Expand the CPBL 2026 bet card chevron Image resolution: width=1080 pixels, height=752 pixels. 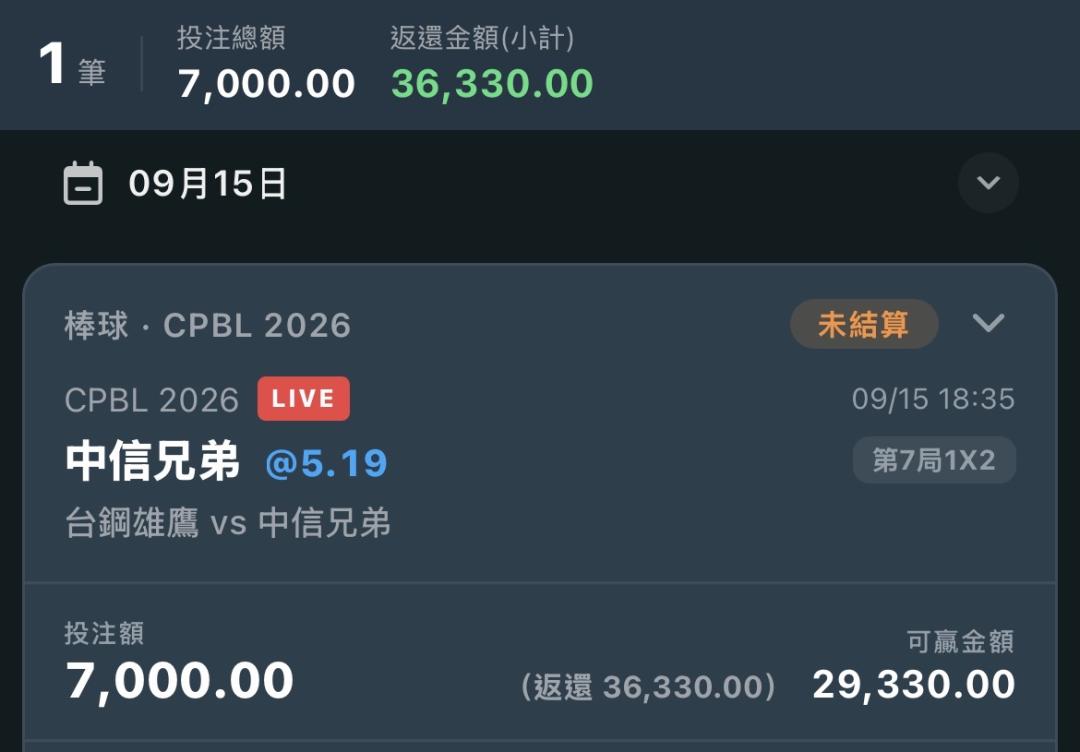(x=988, y=322)
